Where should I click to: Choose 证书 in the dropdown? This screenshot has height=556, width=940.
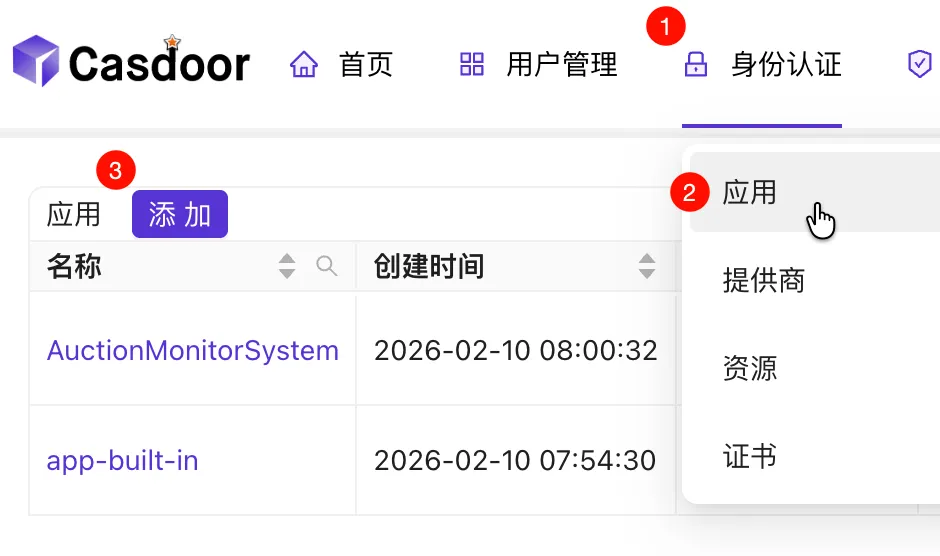[x=750, y=456]
